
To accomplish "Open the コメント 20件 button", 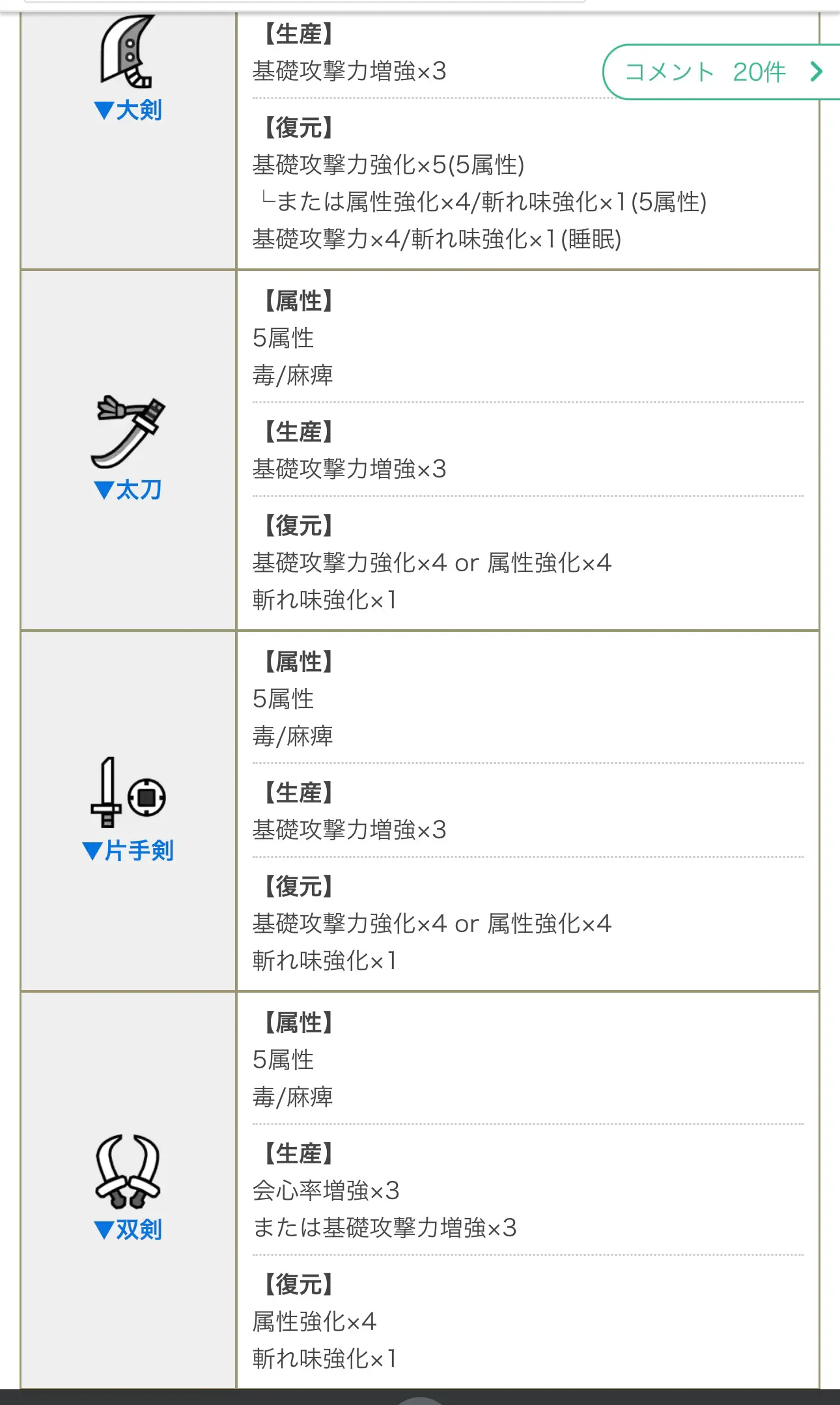I will 721,72.
